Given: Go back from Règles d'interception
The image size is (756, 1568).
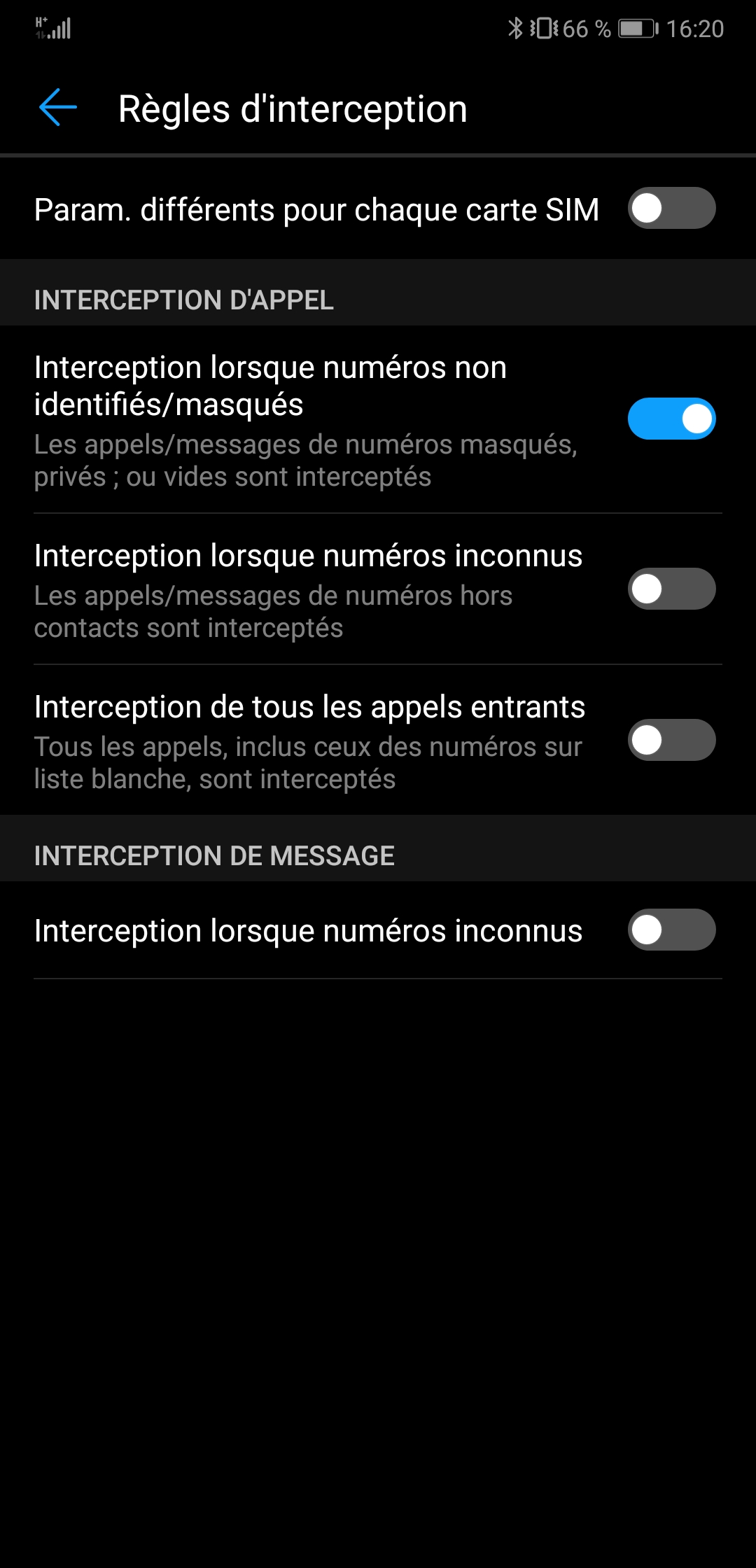Looking at the screenshot, I should [58, 108].
